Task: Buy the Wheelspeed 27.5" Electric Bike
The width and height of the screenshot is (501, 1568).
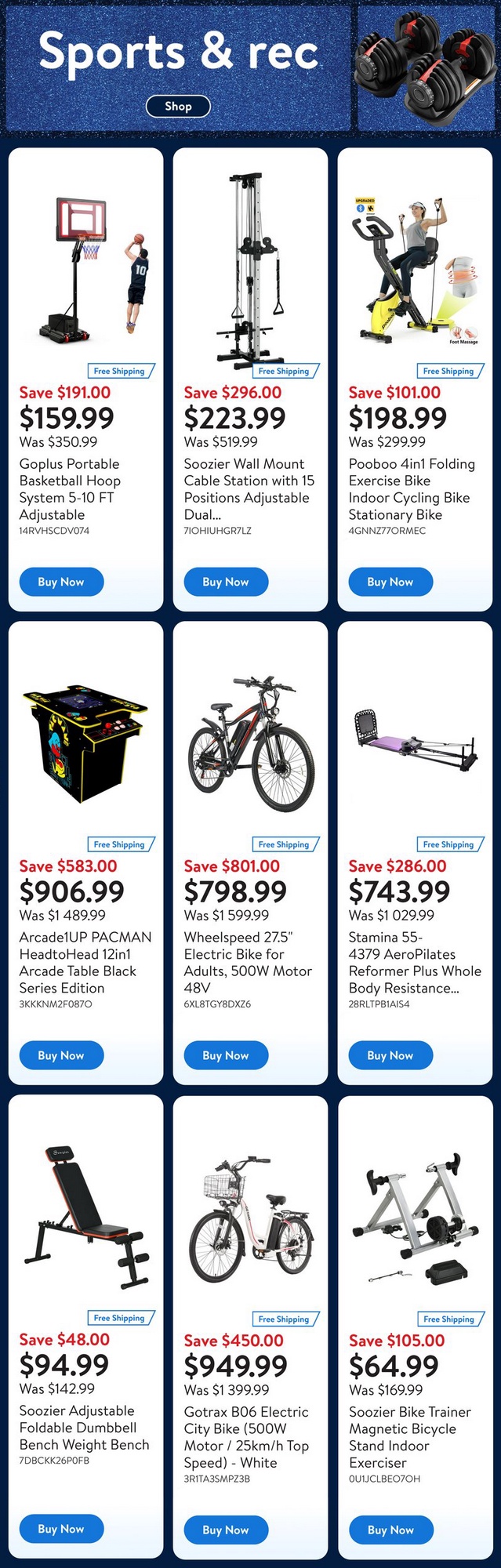Action: click(226, 1055)
